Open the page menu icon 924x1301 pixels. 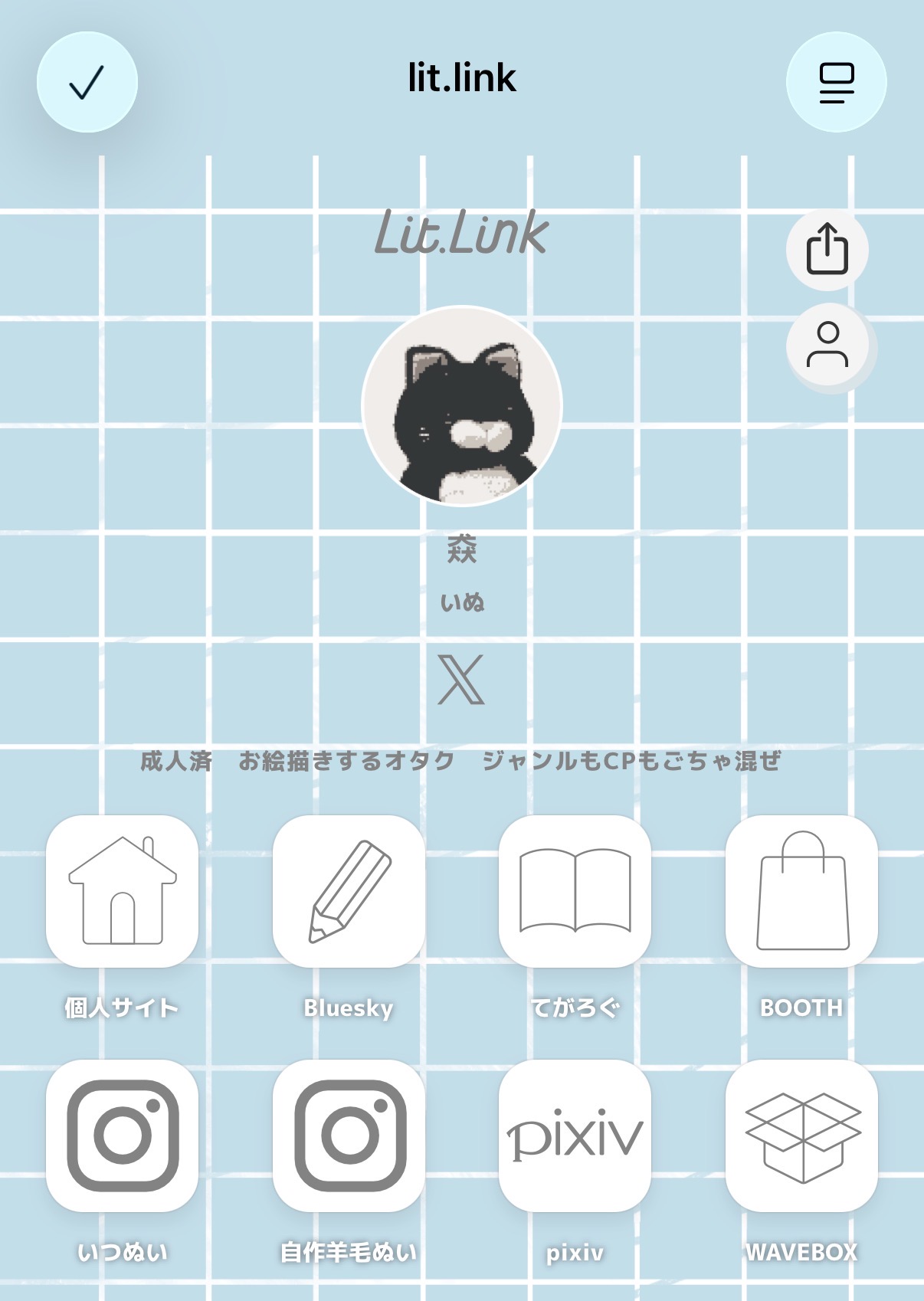pyautogui.click(x=836, y=82)
